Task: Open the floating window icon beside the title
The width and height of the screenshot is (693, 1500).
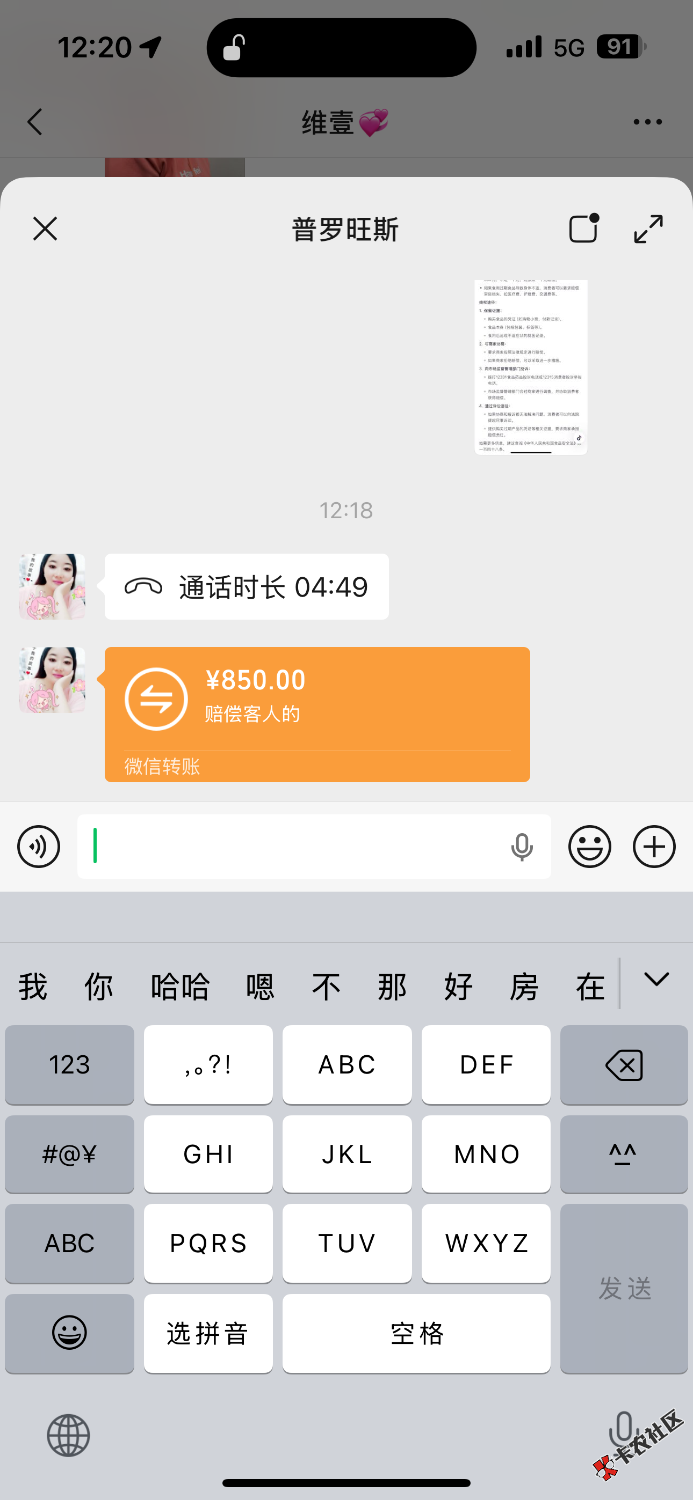Action: coord(583,229)
